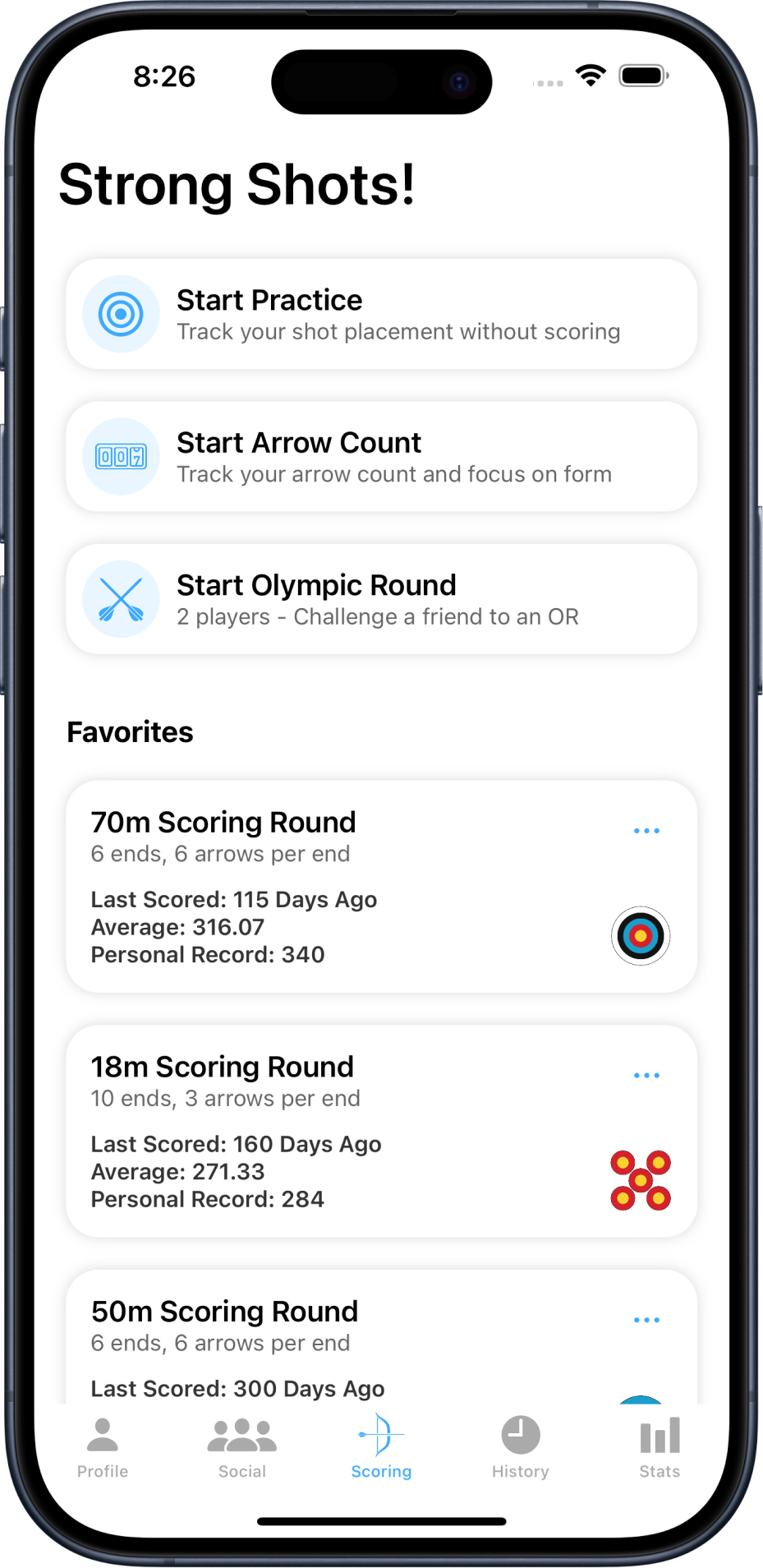Switch to the Profile tab

pyautogui.click(x=103, y=1447)
